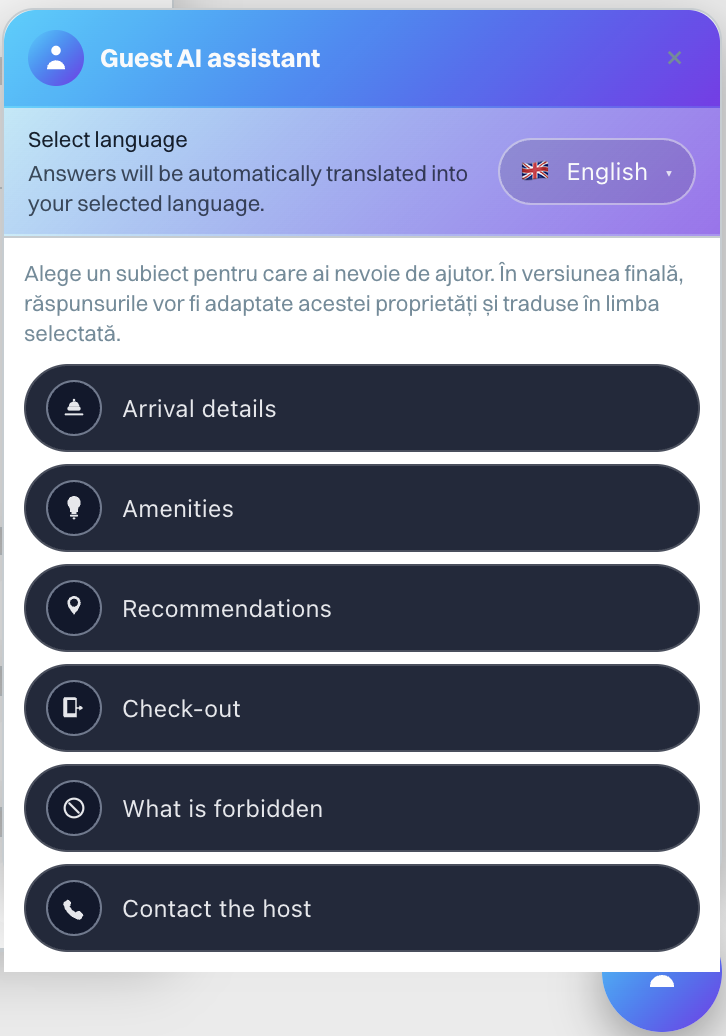Choose Contact the host
This screenshot has width=726, height=1036.
point(360,908)
